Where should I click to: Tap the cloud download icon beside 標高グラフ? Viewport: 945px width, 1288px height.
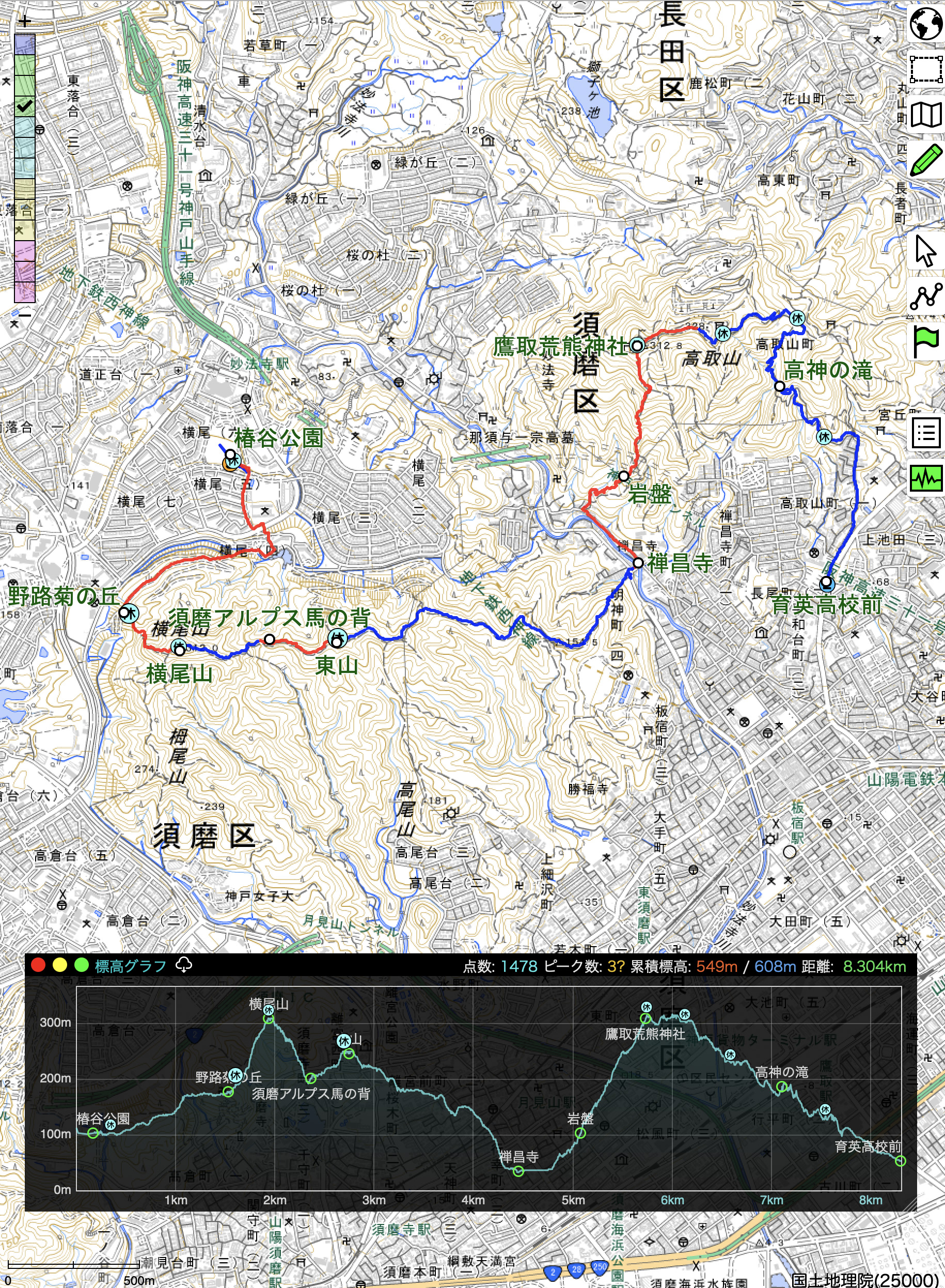(x=184, y=965)
